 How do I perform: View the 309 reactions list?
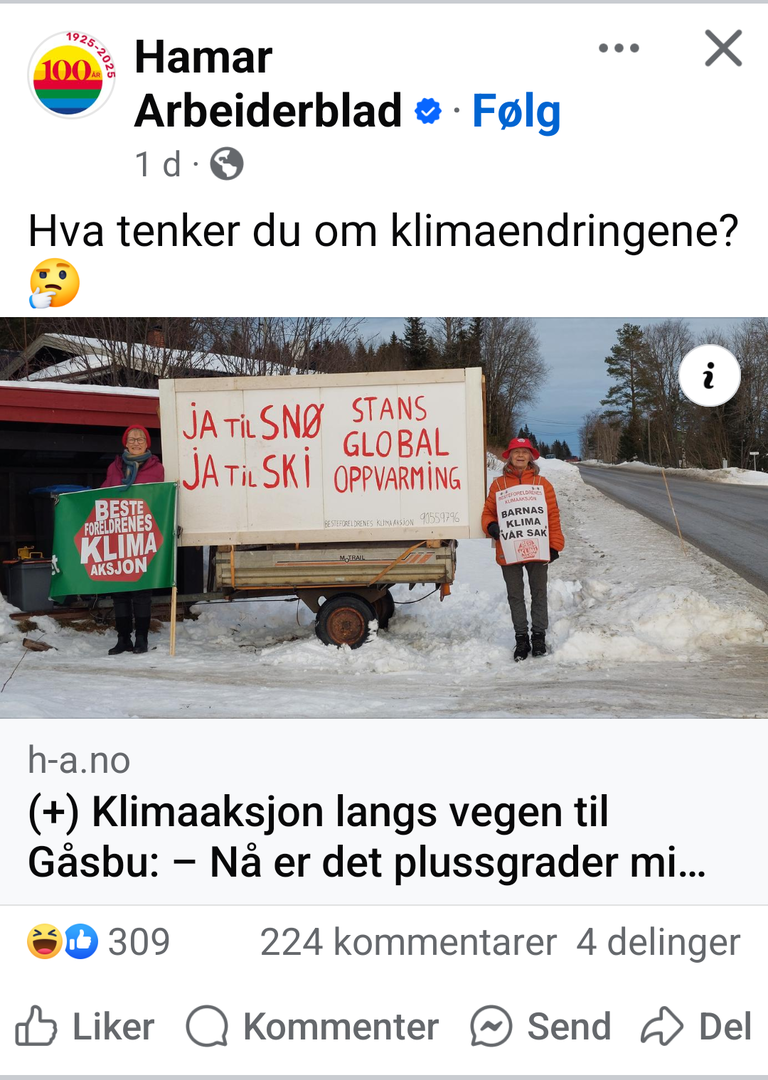coord(98,942)
